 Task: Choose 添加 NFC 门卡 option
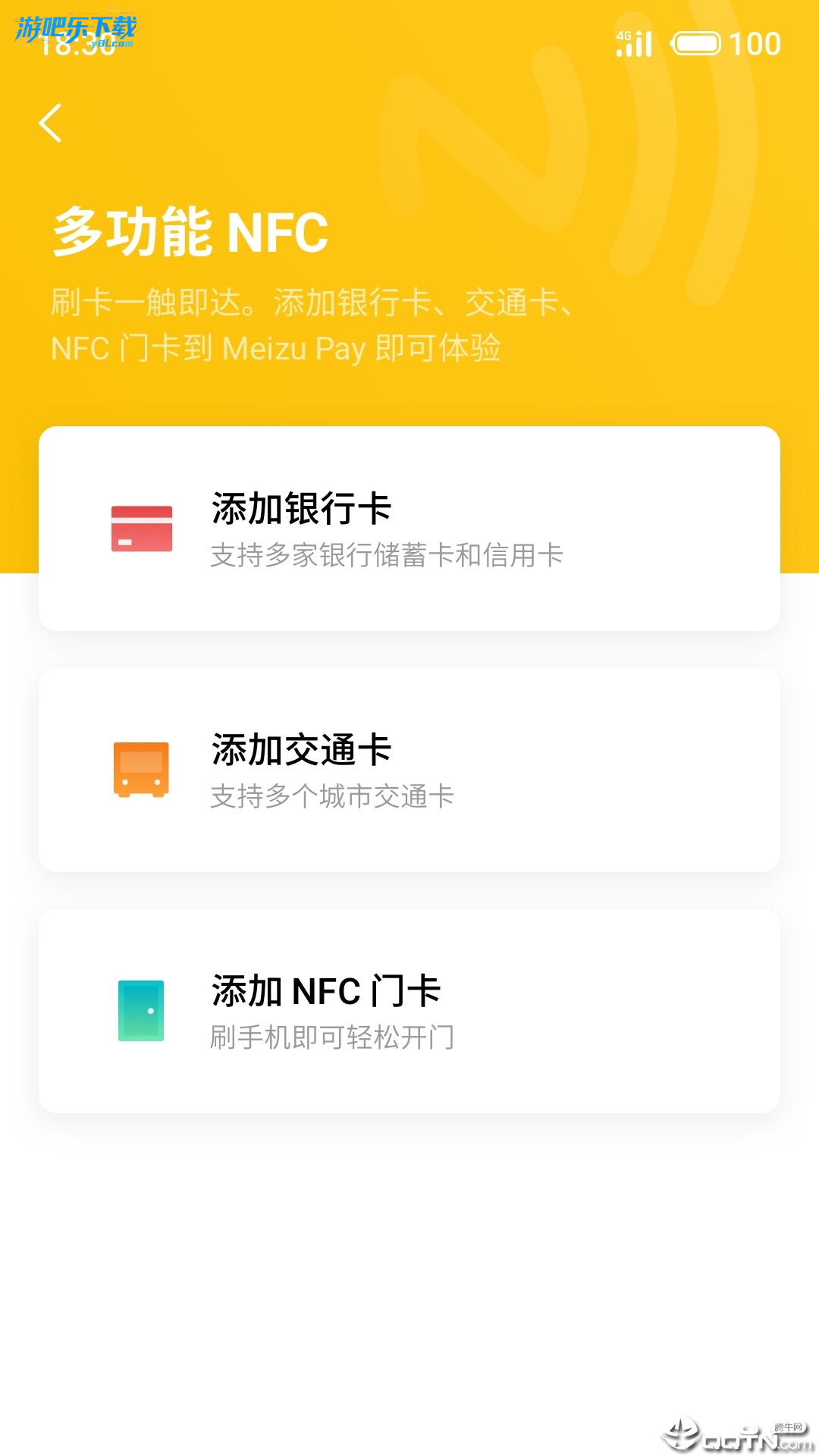click(x=409, y=1011)
